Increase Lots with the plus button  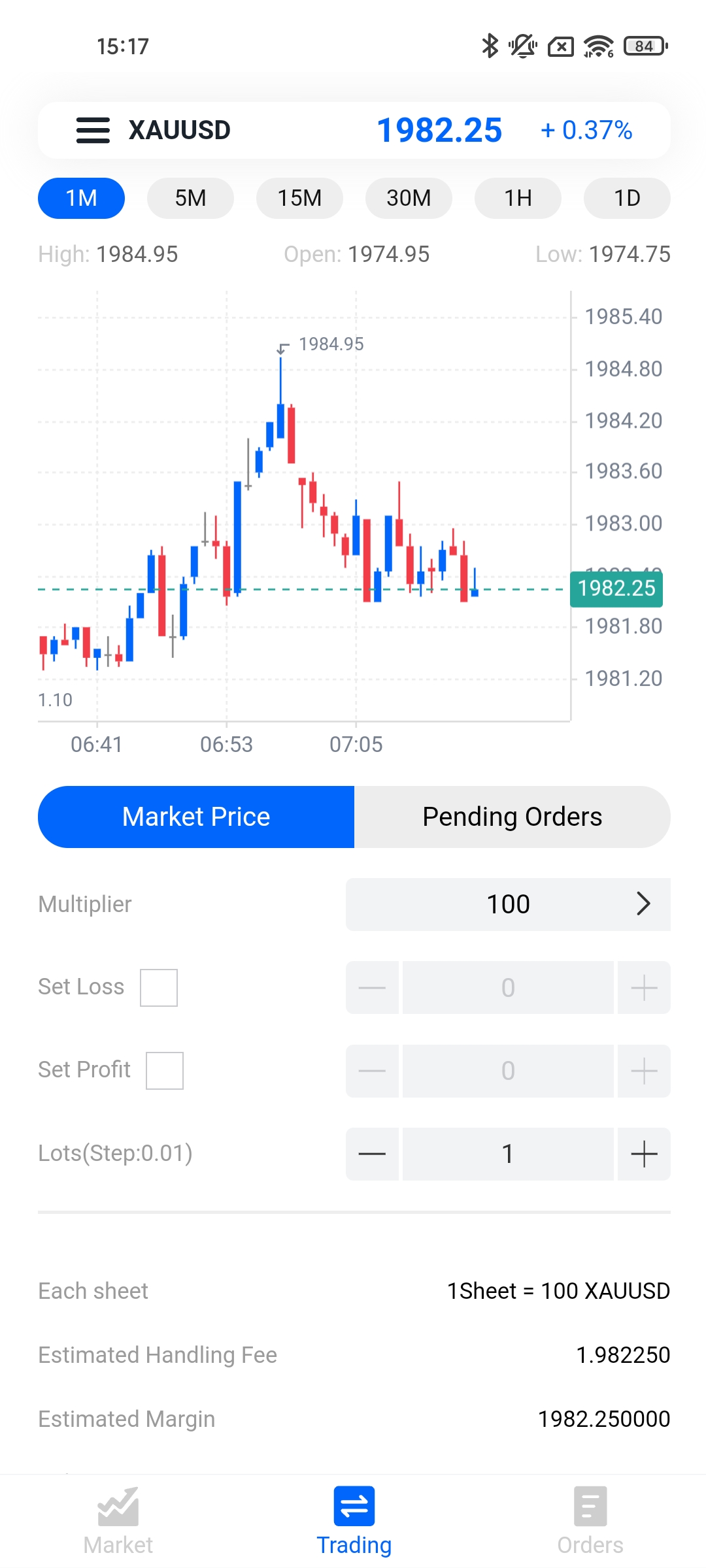point(644,1154)
